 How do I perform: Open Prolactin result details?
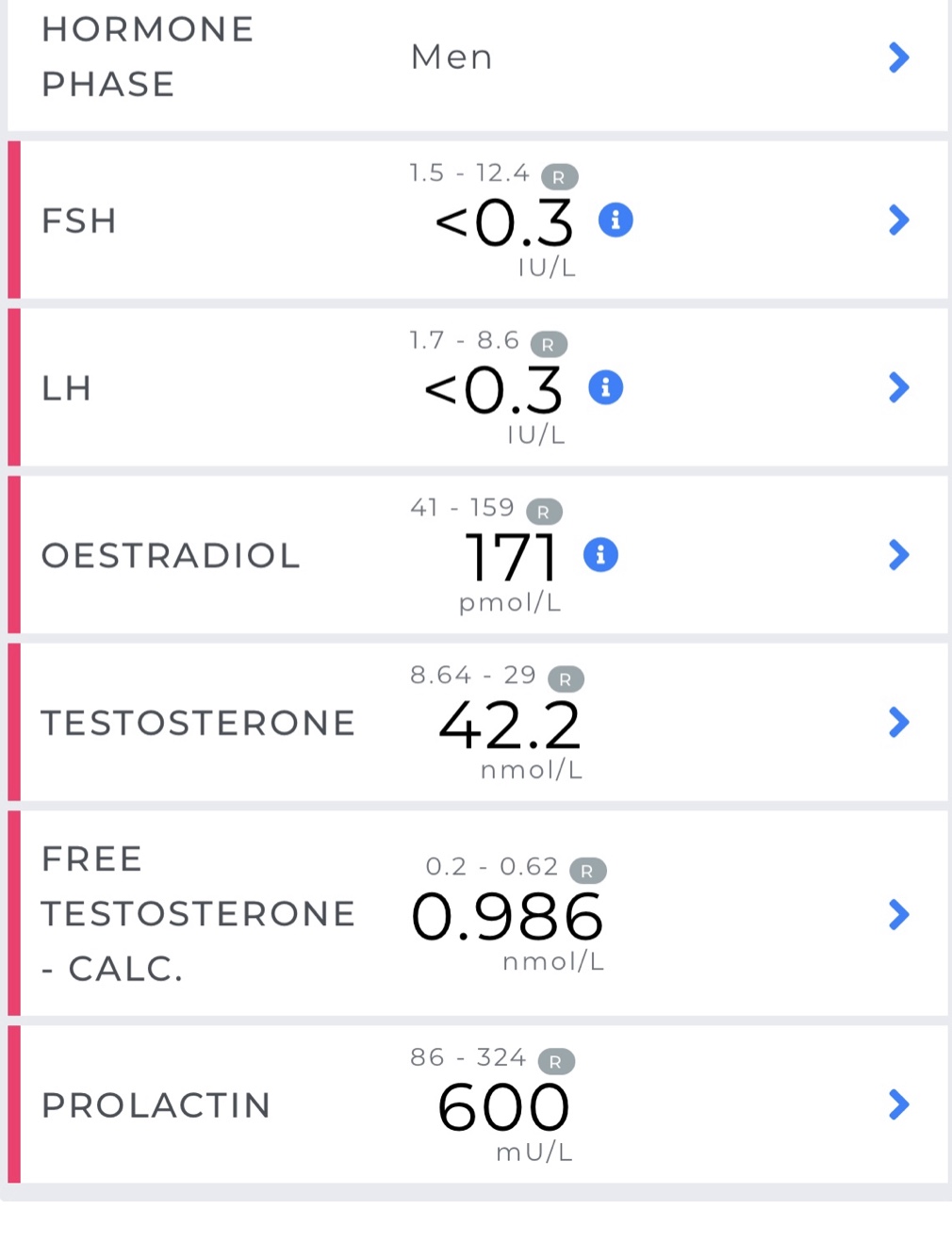click(898, 1104)
